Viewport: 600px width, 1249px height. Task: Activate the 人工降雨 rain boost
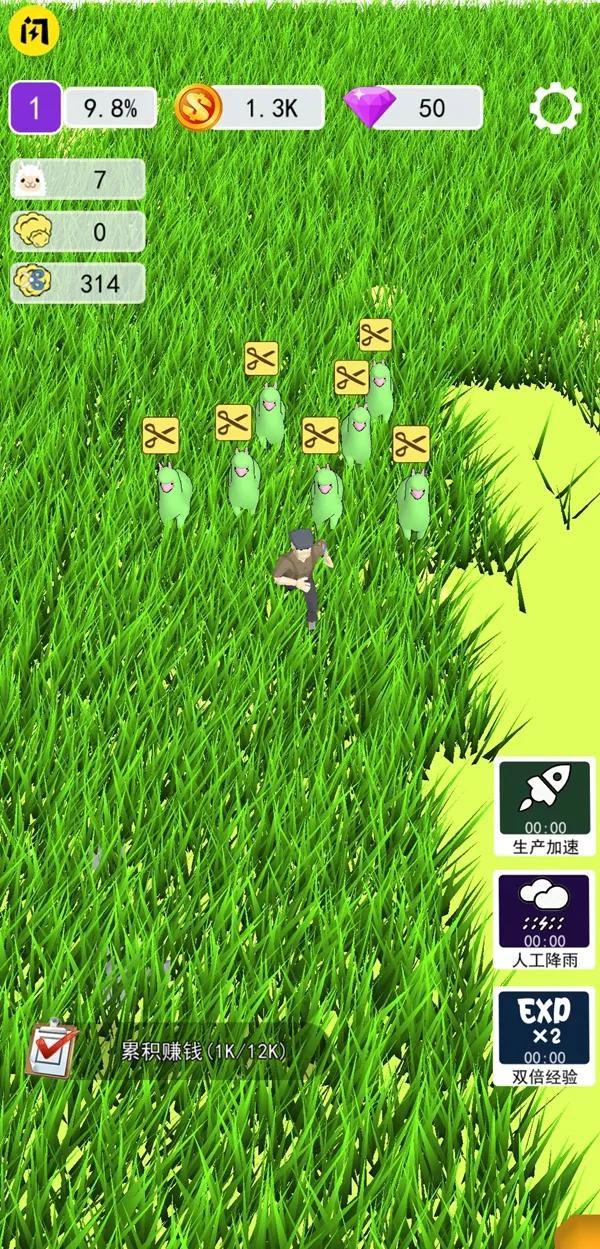(545, 920)
